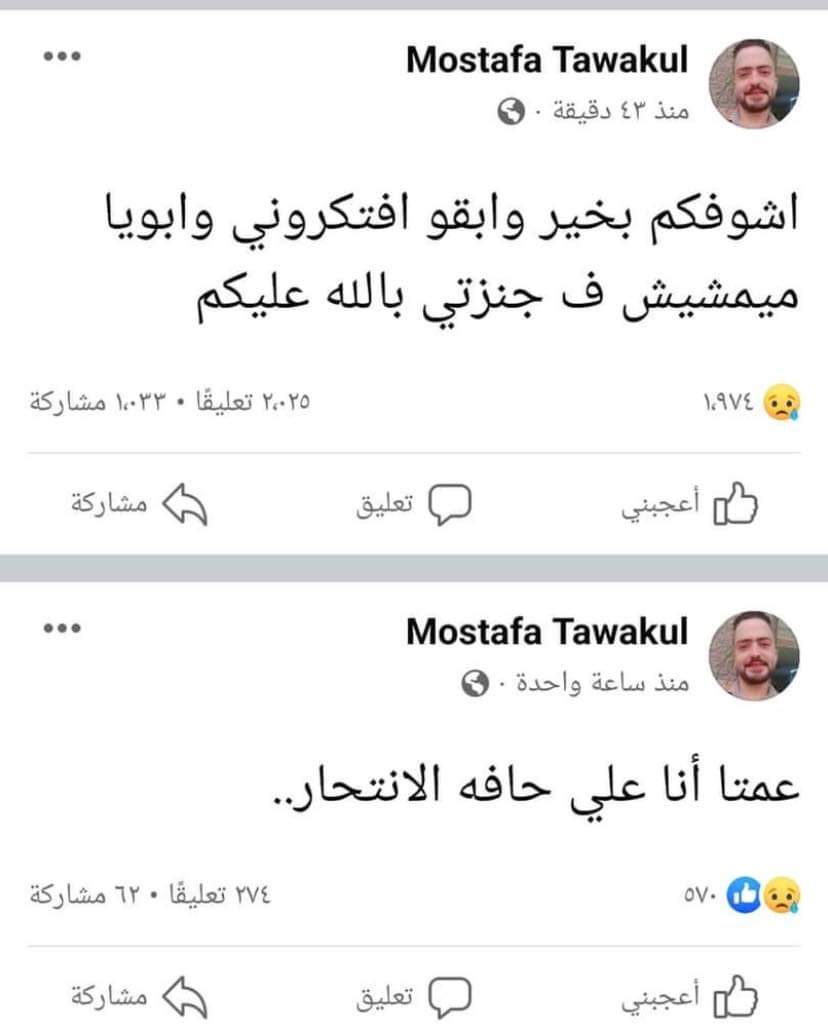
Task: Open Mostafa Tawakul's profile picture on top post
Action: point(754,85)
